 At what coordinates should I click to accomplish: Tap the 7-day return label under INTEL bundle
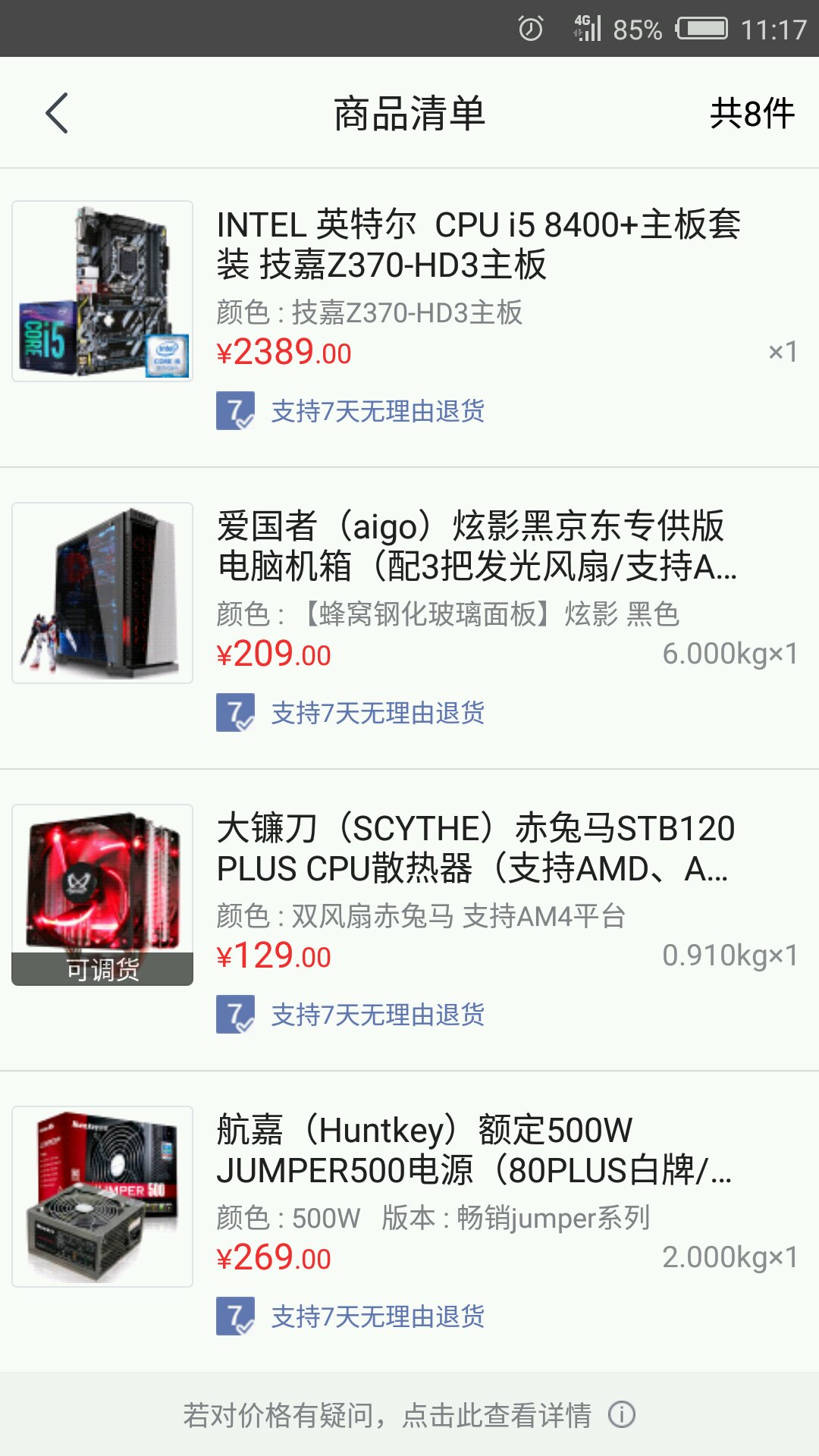(x=378, y=412)
